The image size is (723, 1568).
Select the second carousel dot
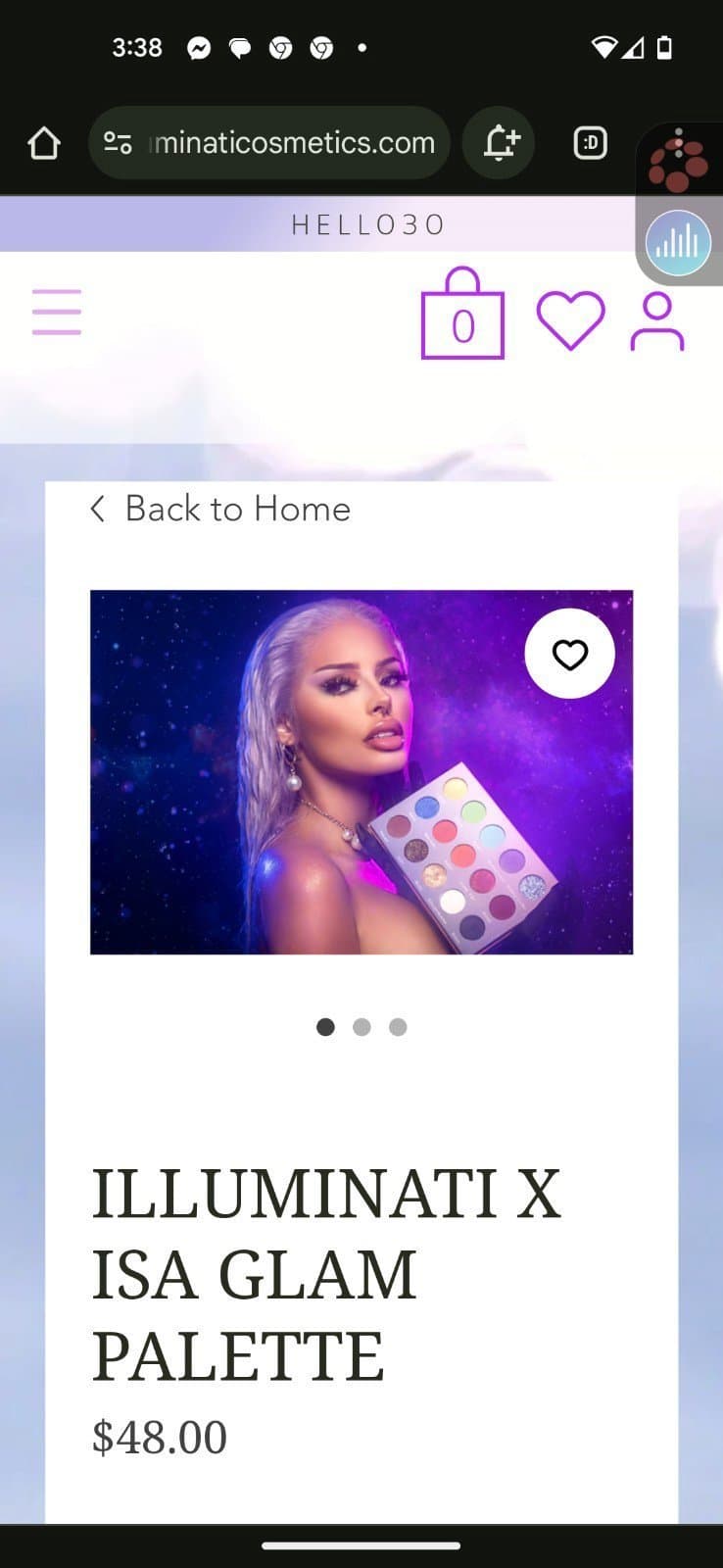[361, 1027]
